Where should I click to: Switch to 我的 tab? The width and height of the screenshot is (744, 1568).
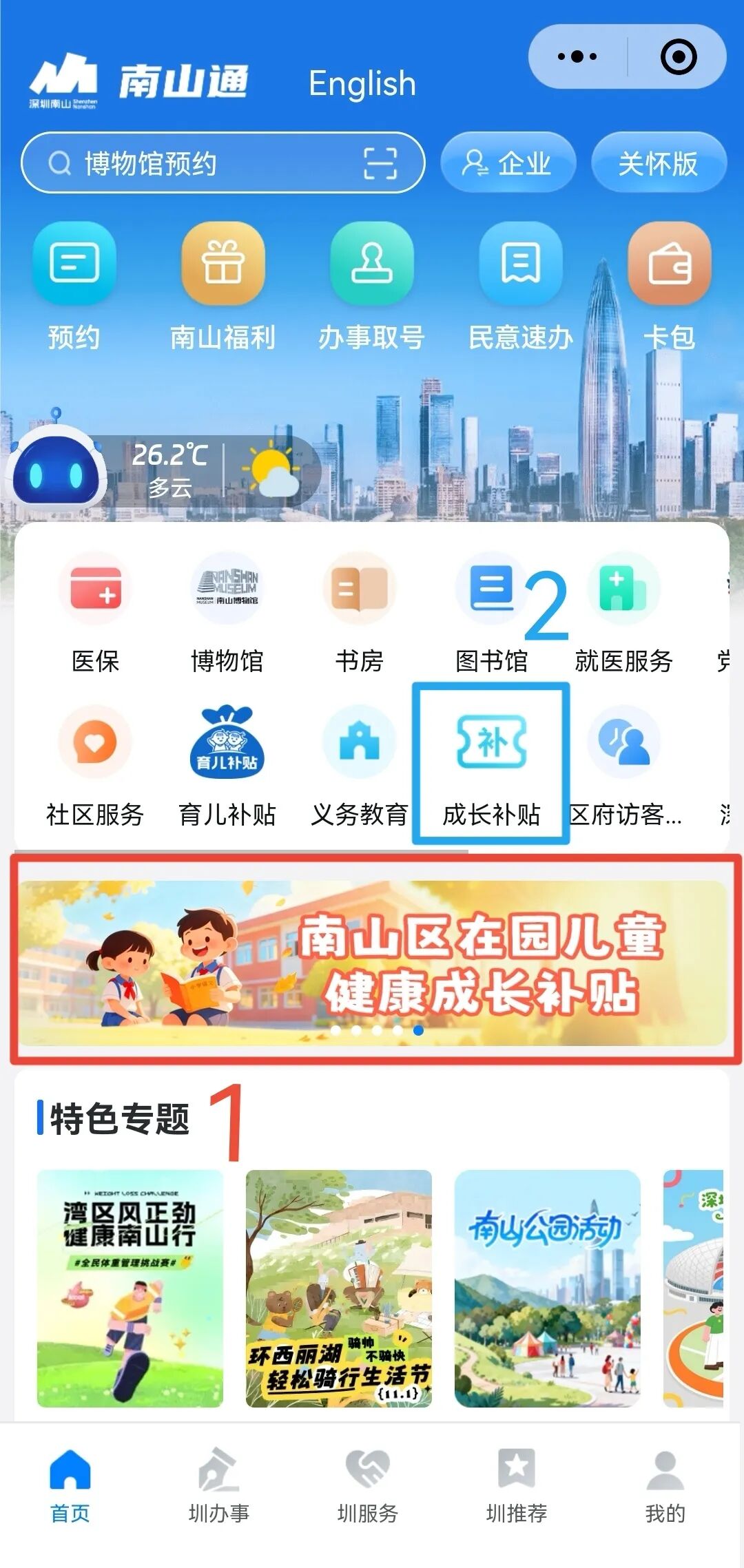click(x=665, y=1487)
